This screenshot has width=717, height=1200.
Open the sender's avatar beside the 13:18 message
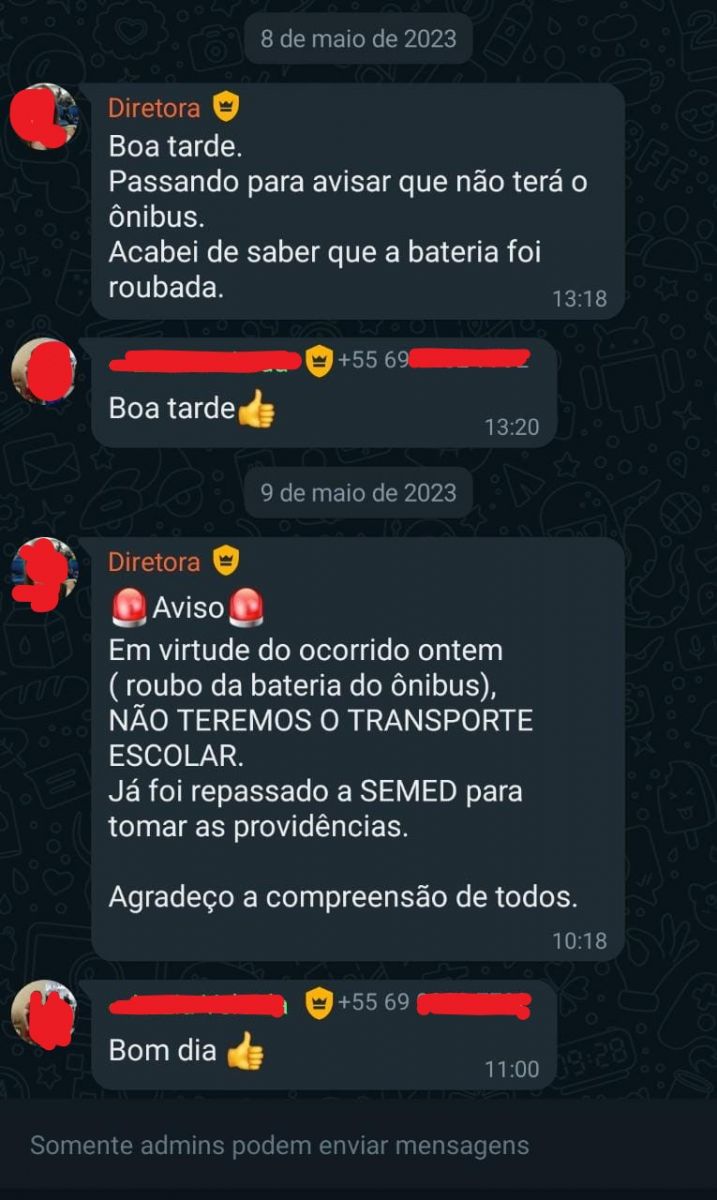[44, 116]
